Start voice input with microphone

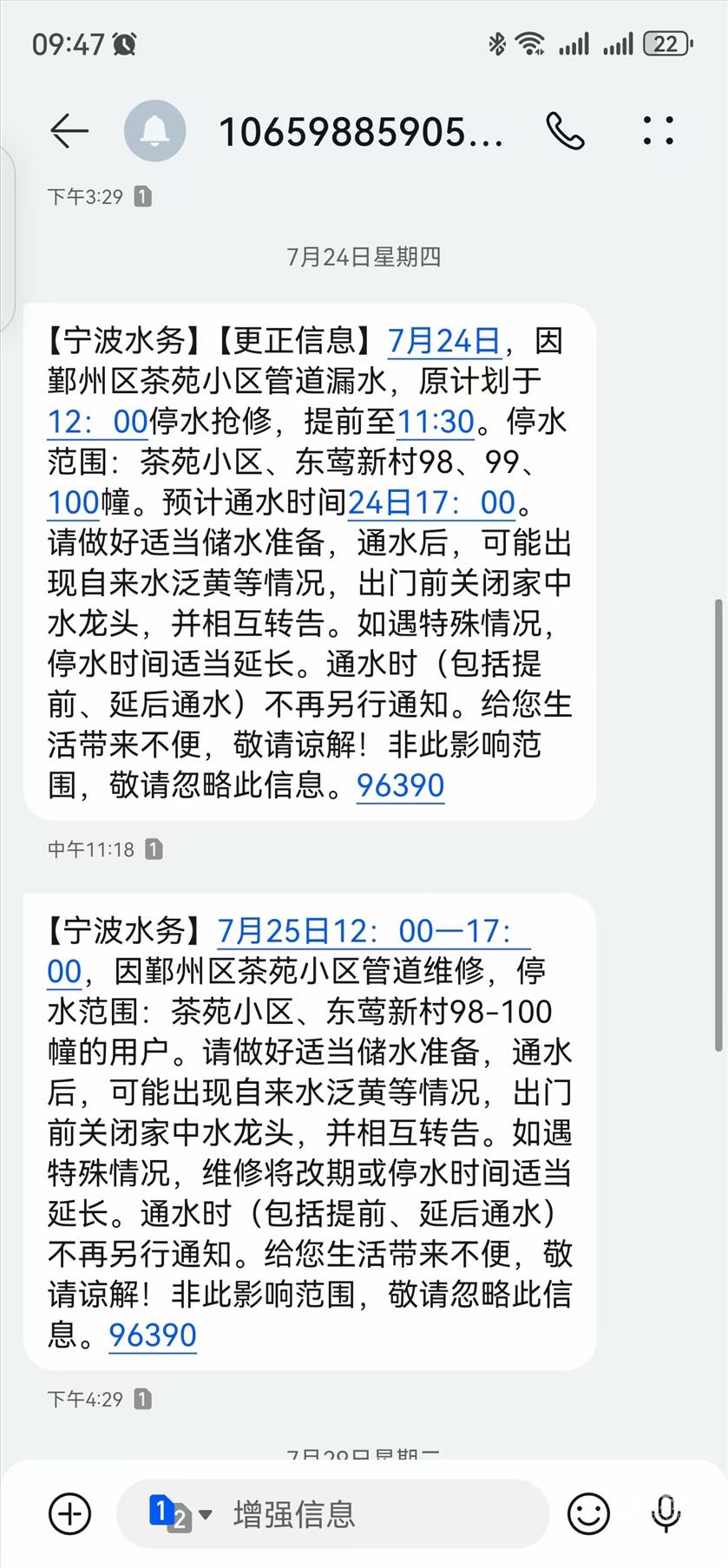(666, 1514)
